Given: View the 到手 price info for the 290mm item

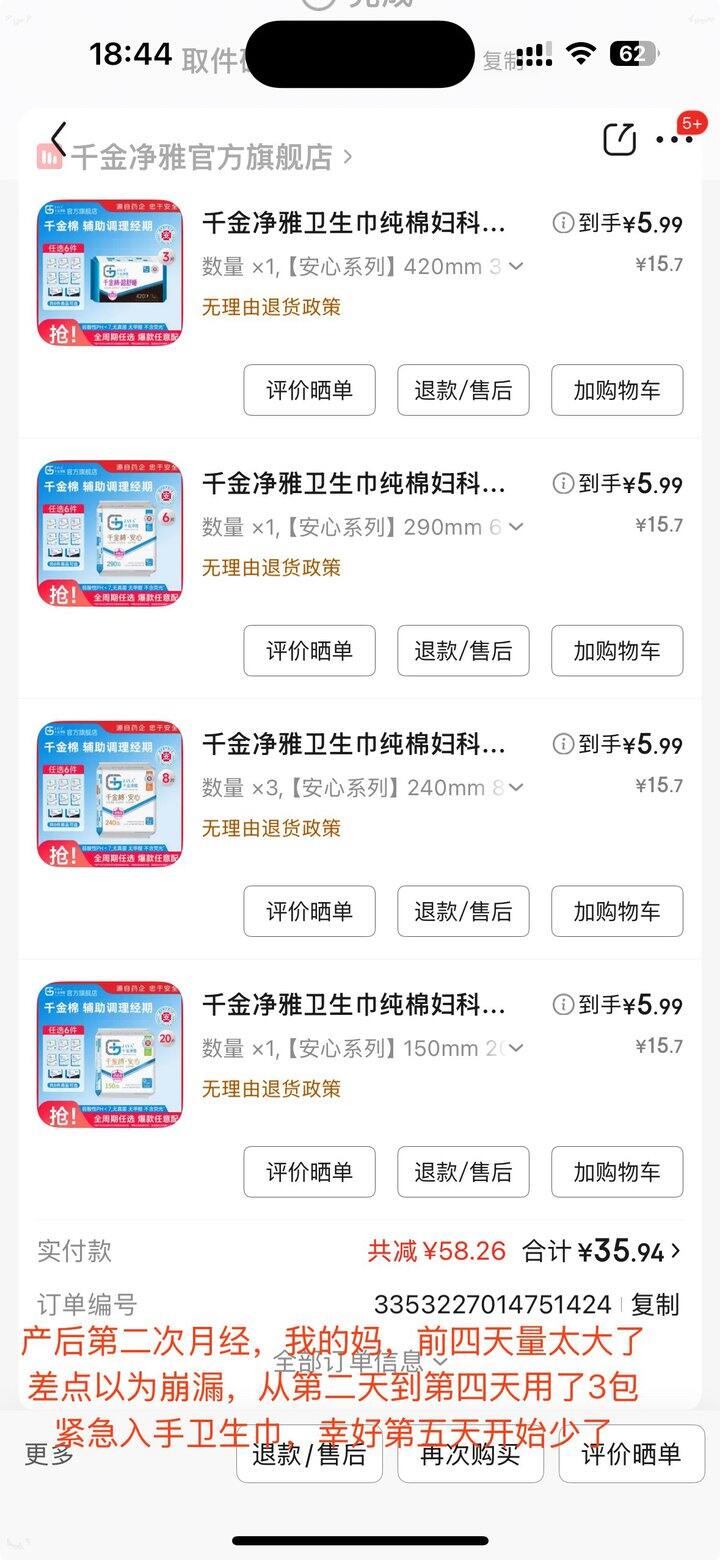Looking at the screenshot, I should tap(564, 484).
